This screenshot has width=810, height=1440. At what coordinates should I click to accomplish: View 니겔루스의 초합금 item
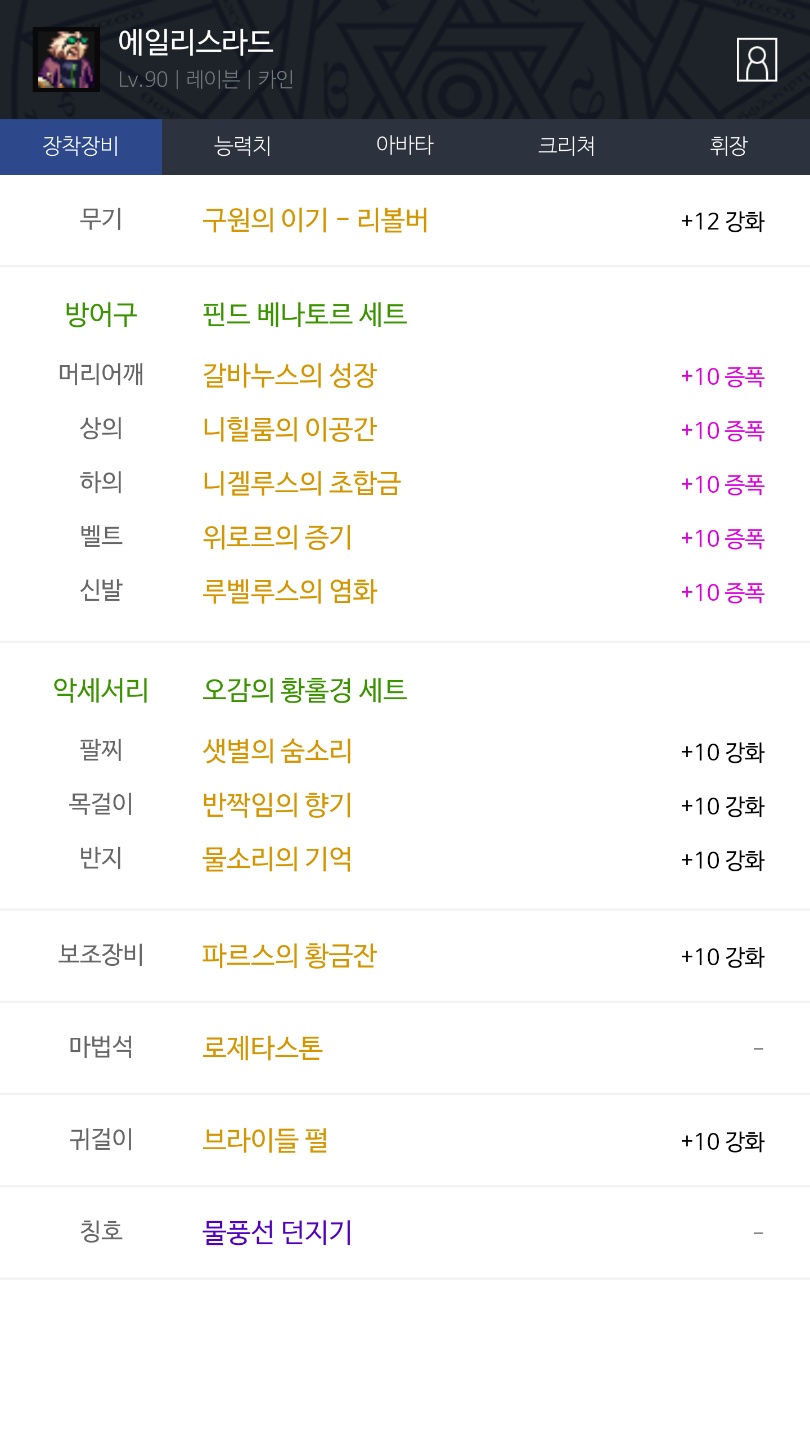point(301,484)
